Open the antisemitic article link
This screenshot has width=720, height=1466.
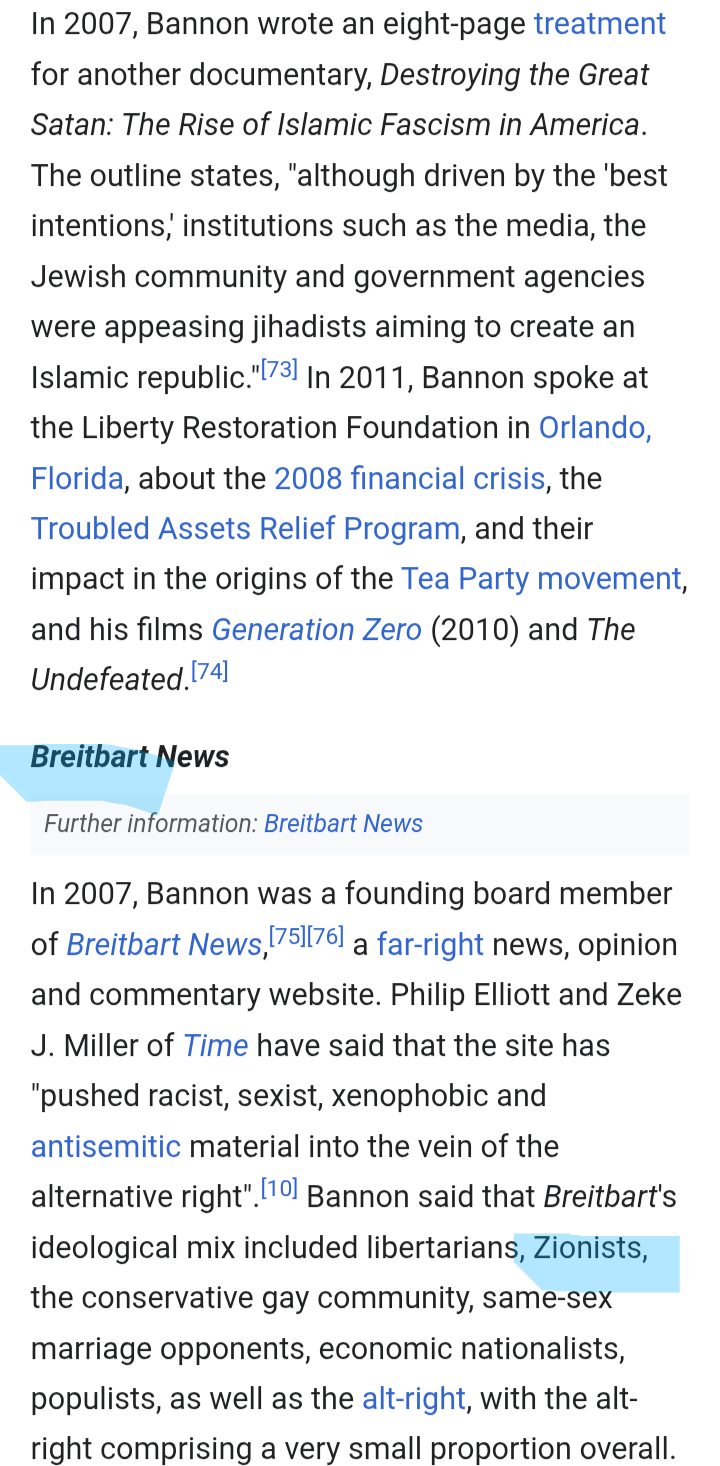[x=106, y=1147]
